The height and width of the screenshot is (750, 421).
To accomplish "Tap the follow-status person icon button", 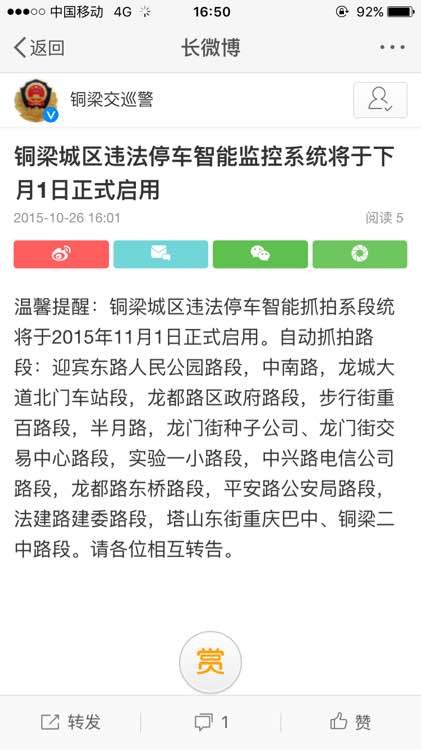I will coord(380,100).
